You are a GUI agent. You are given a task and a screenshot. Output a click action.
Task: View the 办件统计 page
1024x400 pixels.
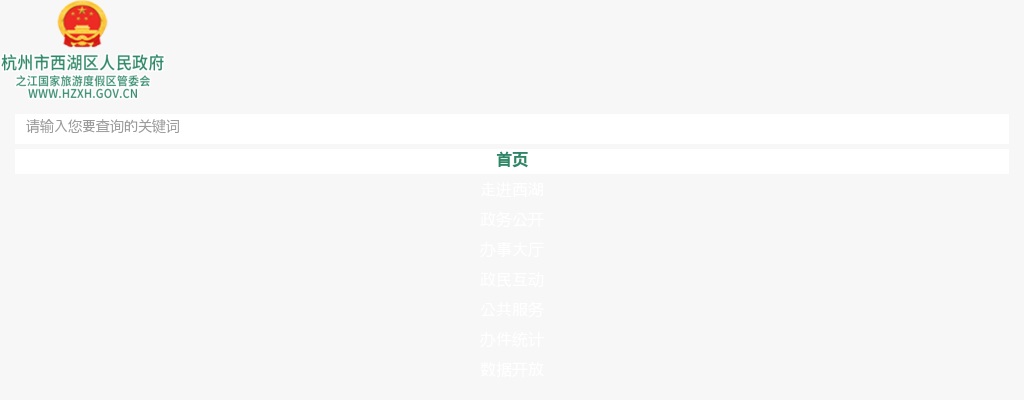512,340
